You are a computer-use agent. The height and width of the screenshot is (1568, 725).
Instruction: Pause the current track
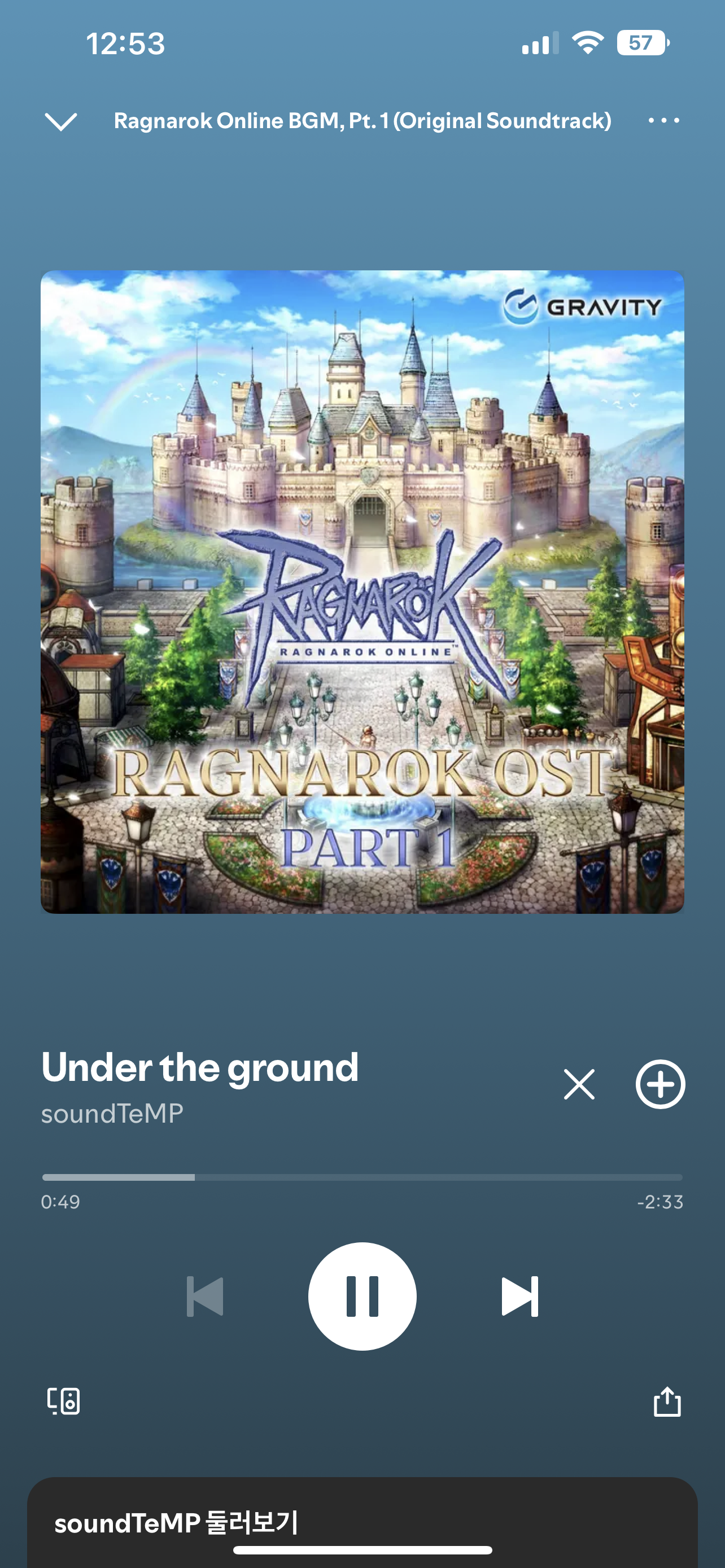[362, 1297]
